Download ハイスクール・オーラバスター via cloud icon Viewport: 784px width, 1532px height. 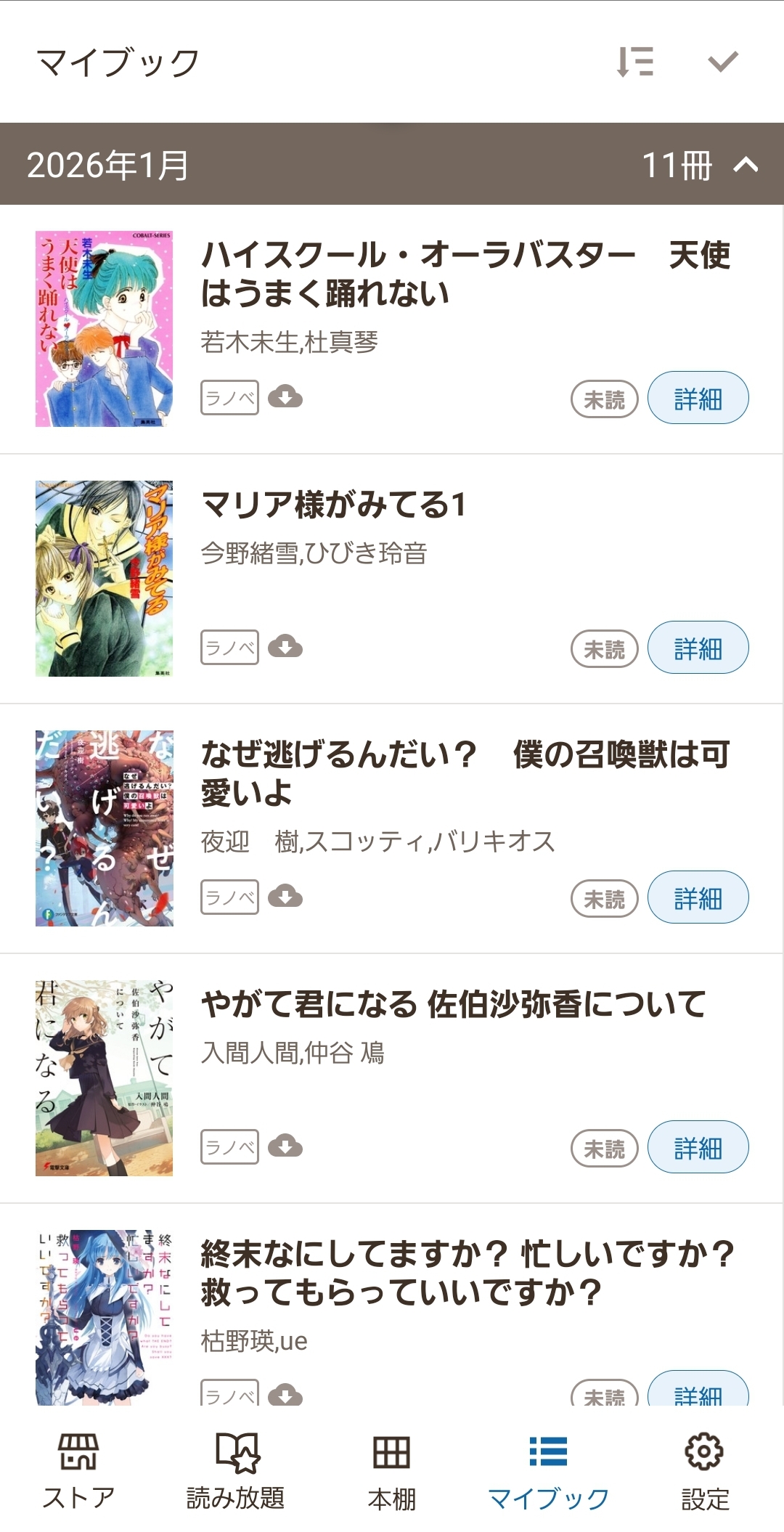pos(285,398)
